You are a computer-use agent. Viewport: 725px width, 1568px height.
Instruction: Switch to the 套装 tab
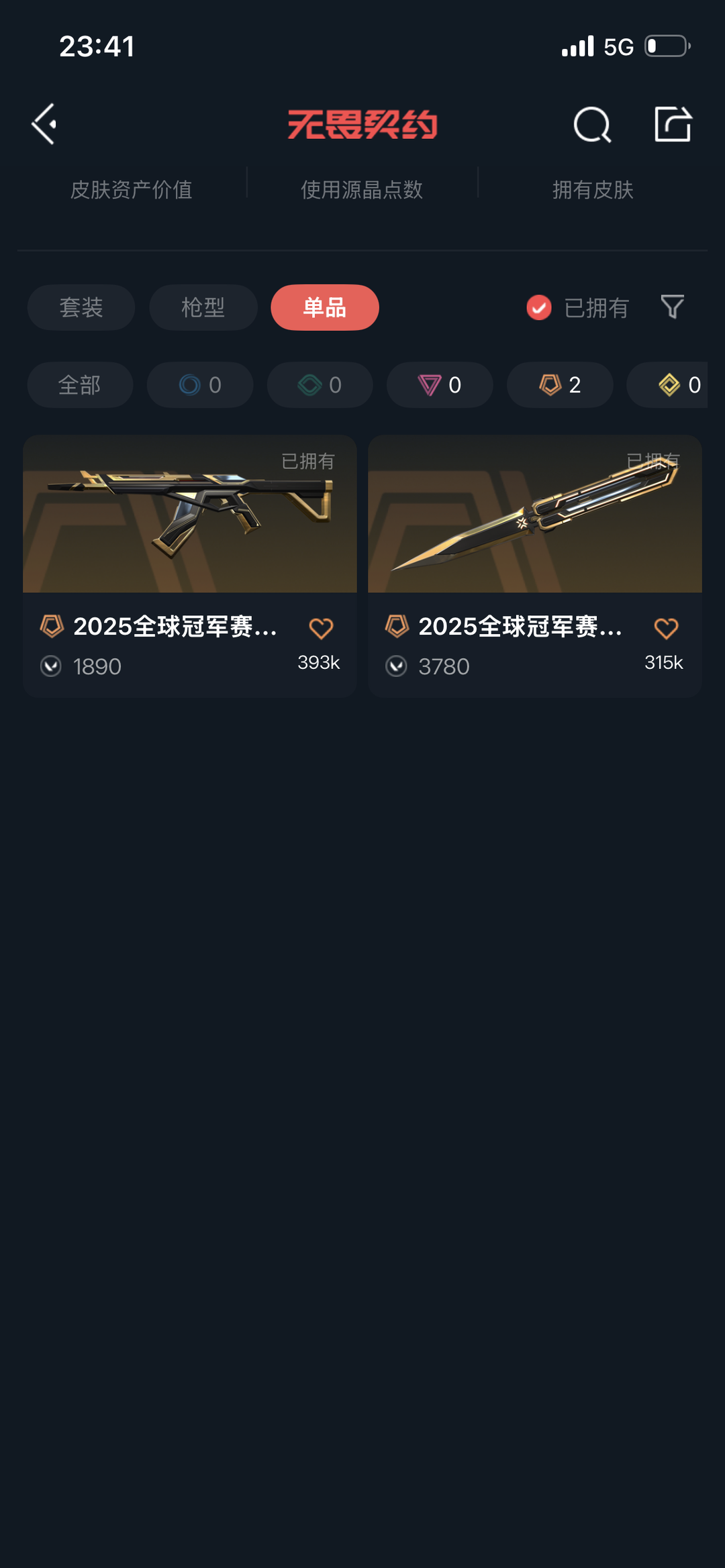click(81, 307)
